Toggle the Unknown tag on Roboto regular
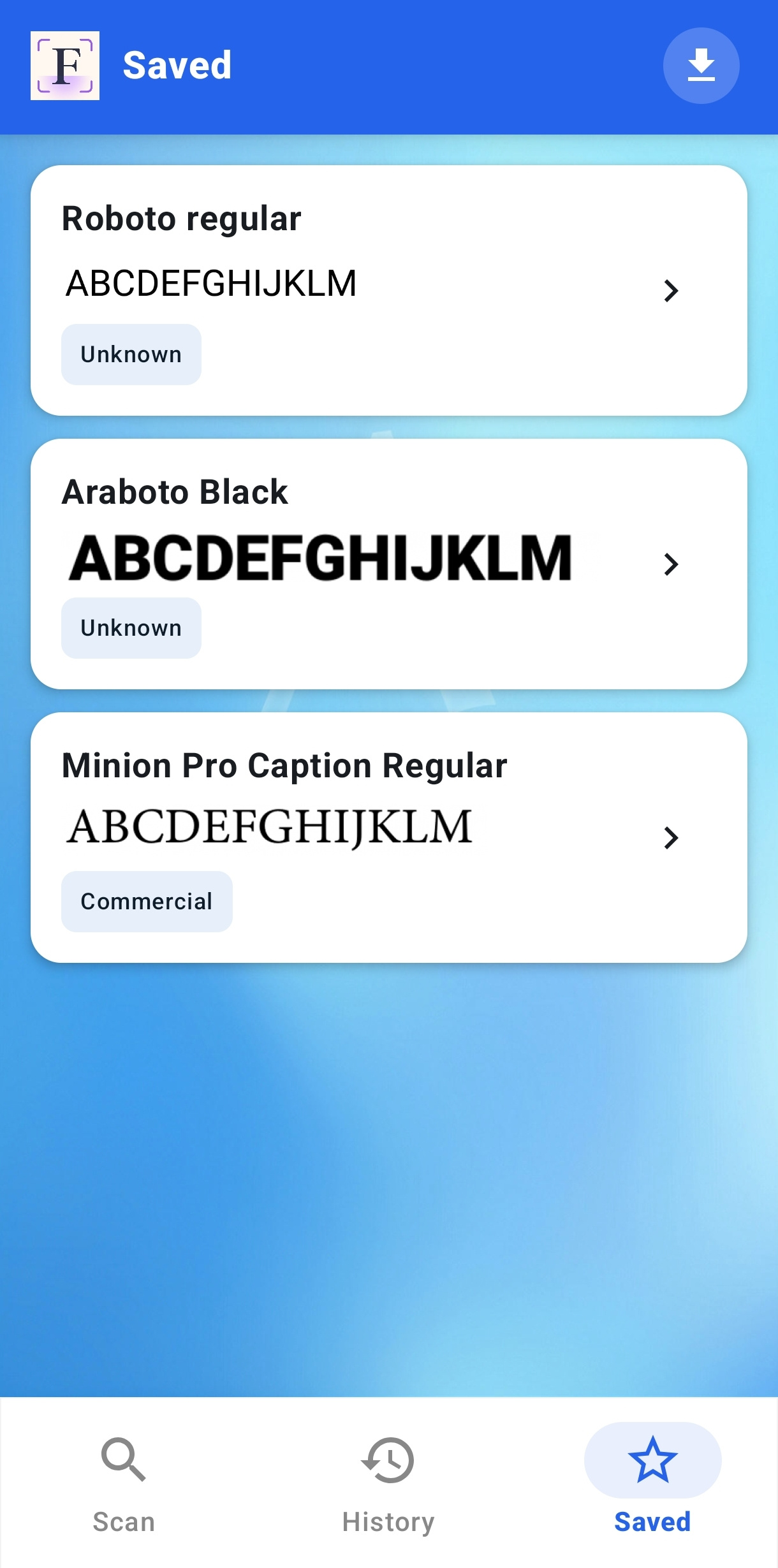 pos(131,354)
